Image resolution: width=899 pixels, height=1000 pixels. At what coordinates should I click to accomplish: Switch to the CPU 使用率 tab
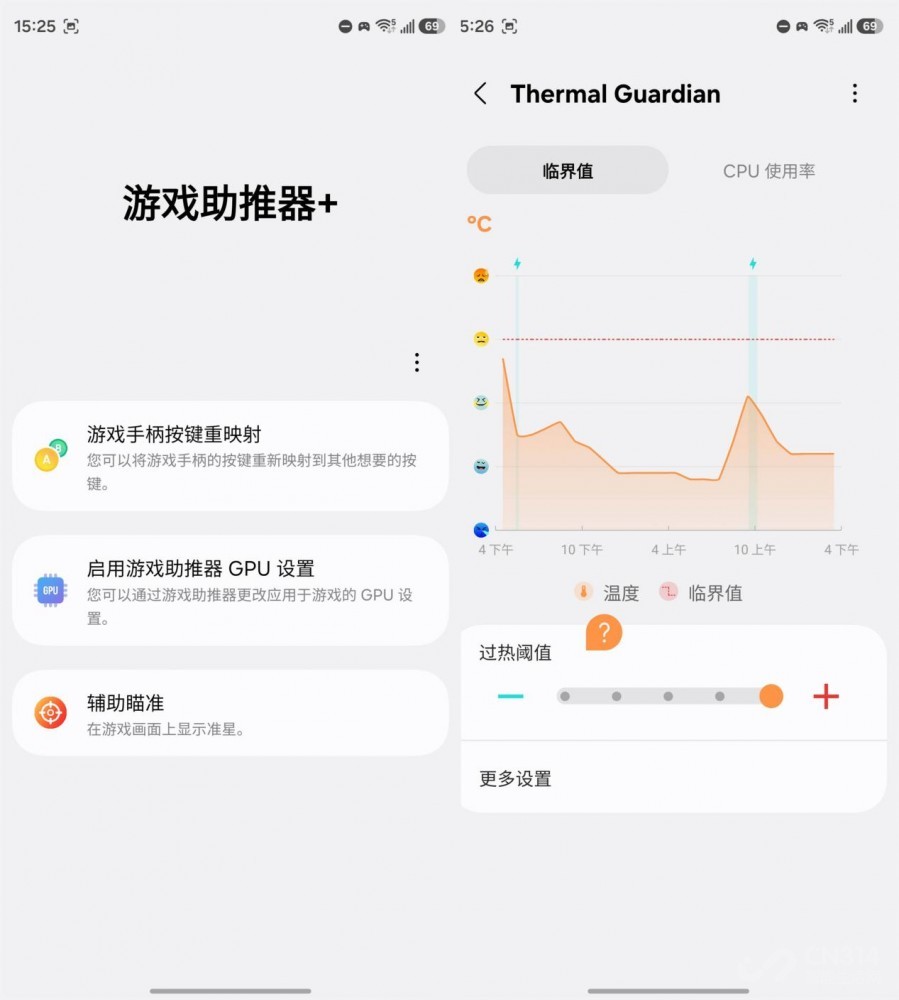click(769, 171)
